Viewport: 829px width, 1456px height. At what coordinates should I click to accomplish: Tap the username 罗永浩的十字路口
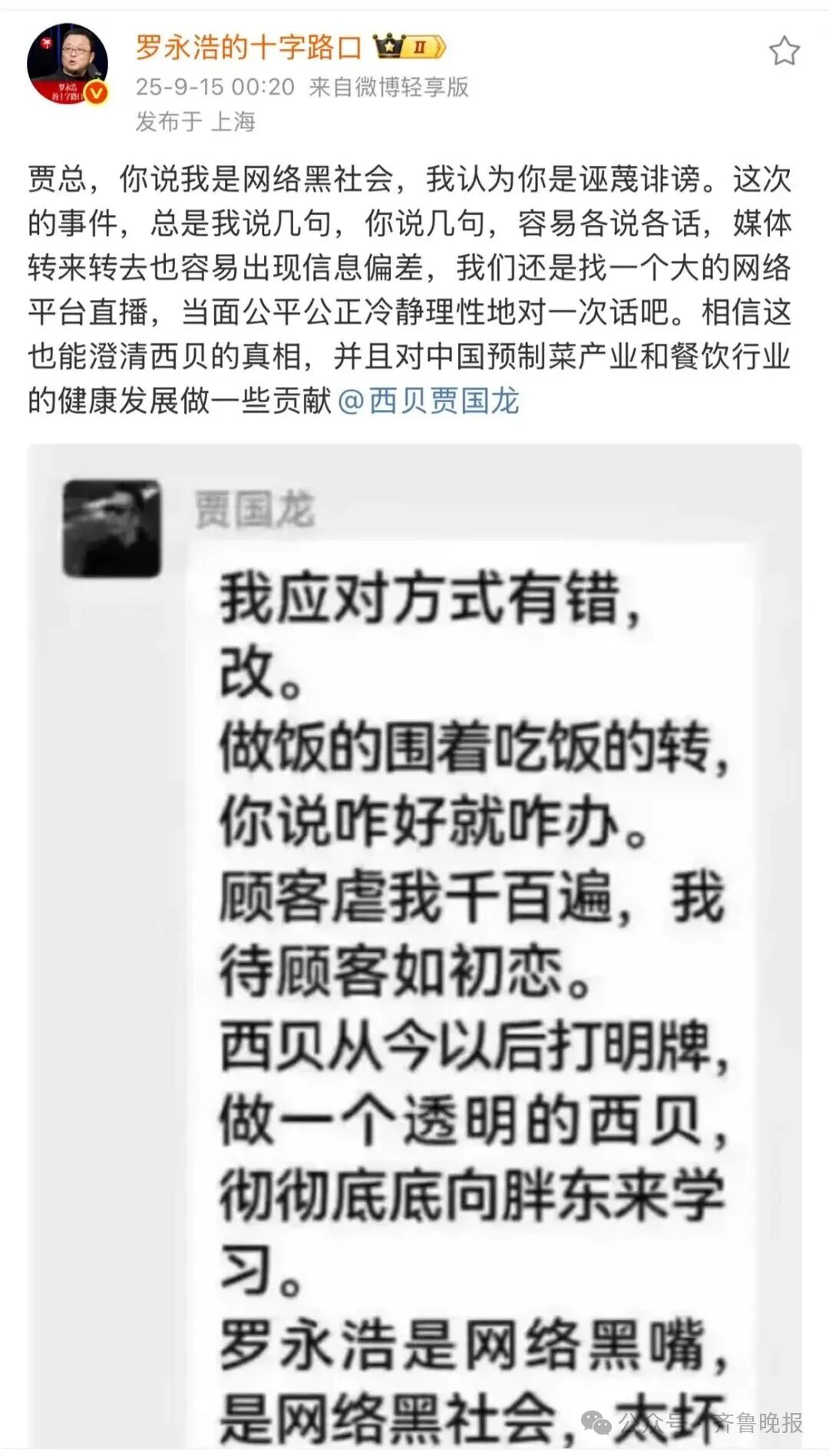[x=248, y=48]
